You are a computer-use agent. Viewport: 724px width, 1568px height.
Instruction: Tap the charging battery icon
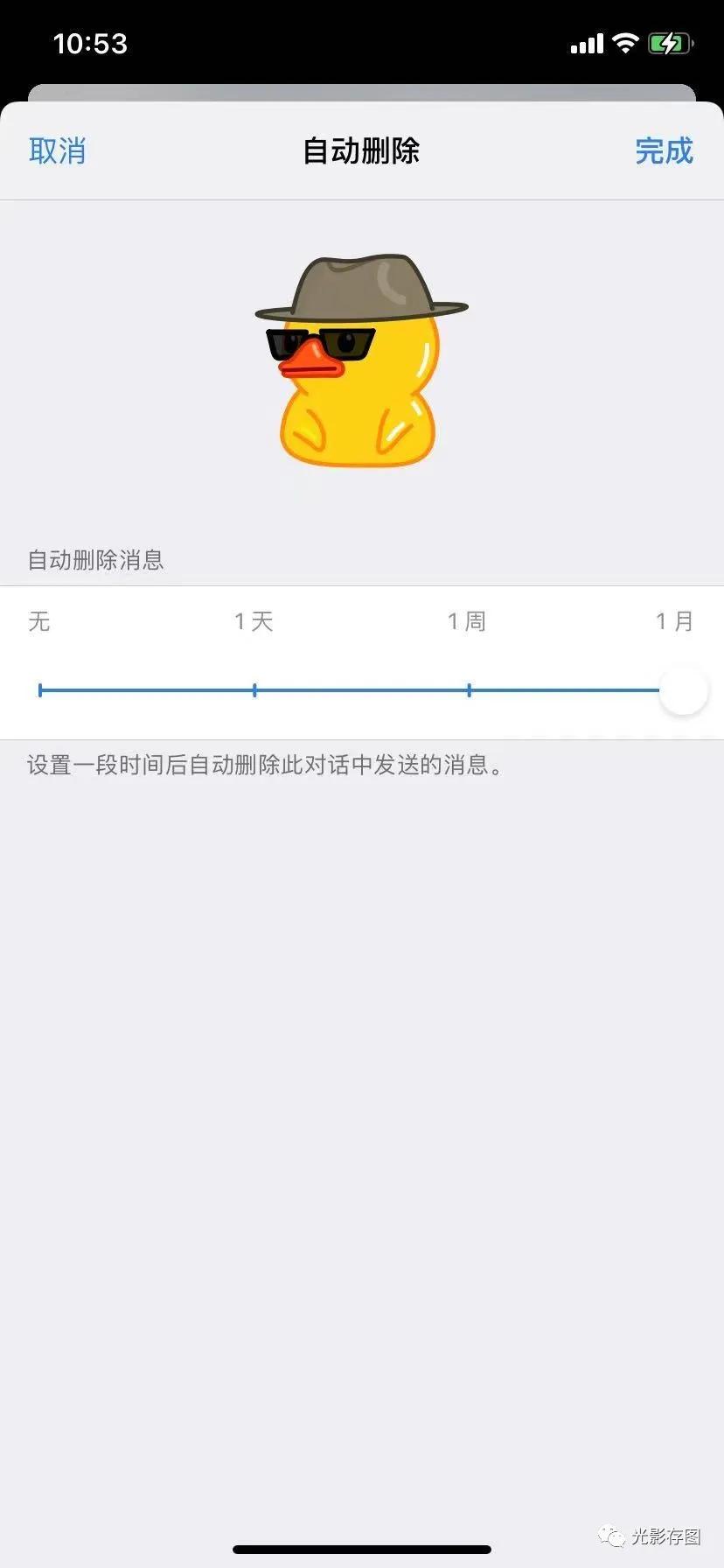(x=669, y=42)
